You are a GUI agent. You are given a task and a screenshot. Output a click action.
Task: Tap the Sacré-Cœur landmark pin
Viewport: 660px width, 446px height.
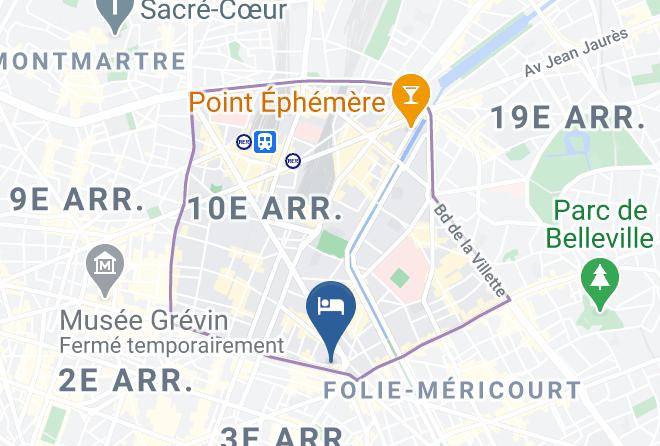point(115,13)
